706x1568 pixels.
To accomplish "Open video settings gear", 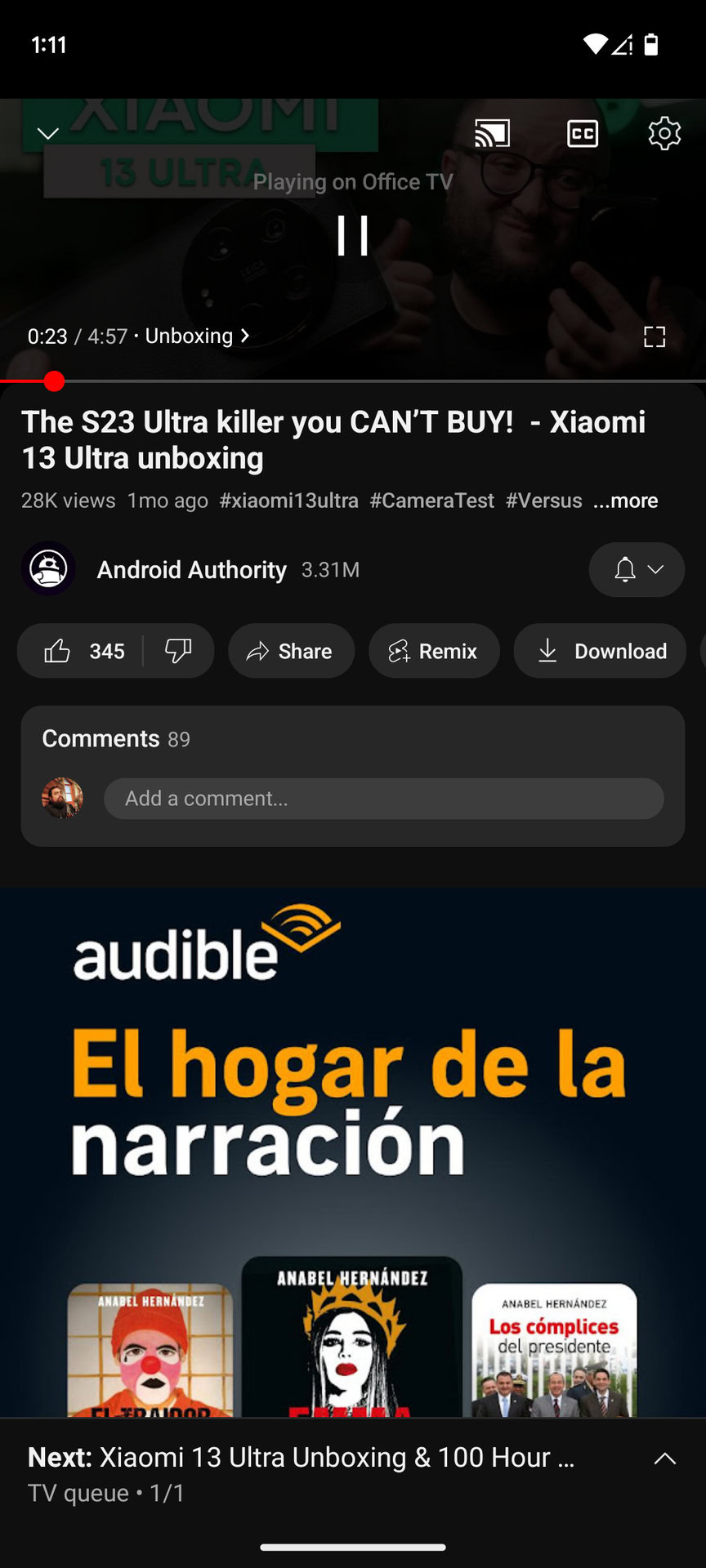I will (x=664, y=133).
